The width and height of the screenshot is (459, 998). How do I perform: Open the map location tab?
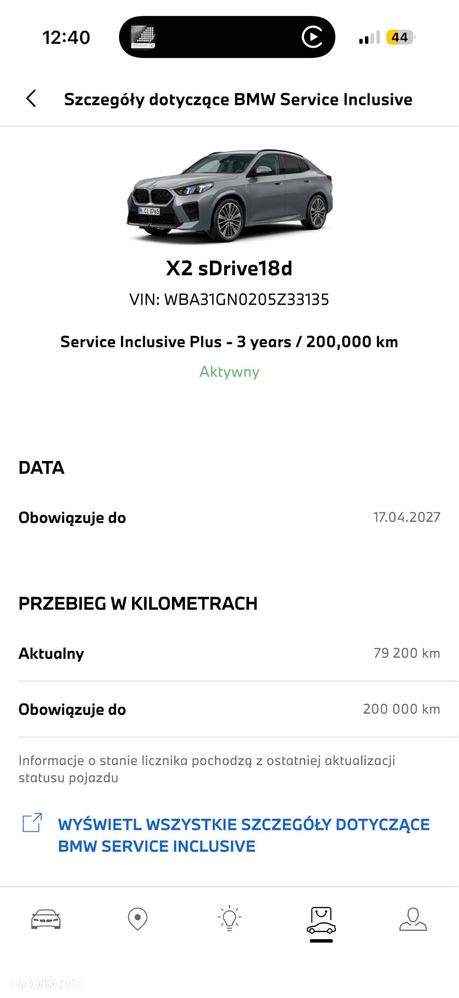(x=138, y=919)
